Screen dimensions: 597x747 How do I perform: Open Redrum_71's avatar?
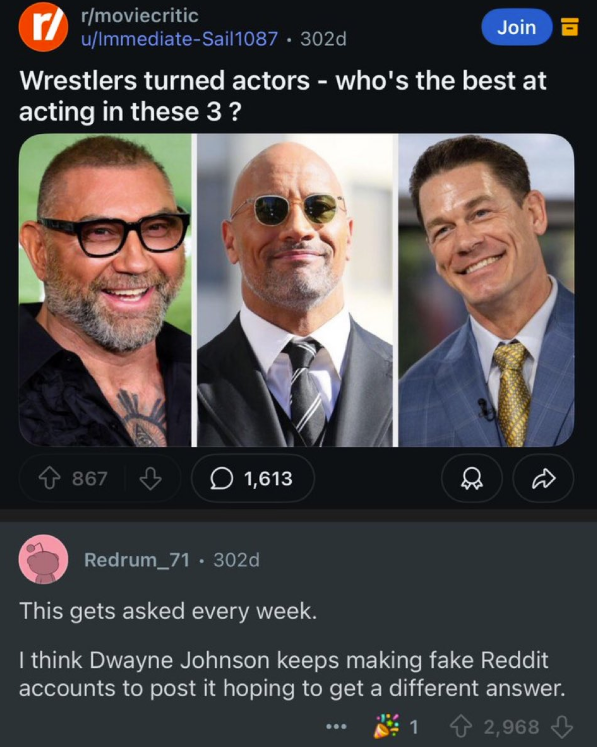(x=43, y=559)
